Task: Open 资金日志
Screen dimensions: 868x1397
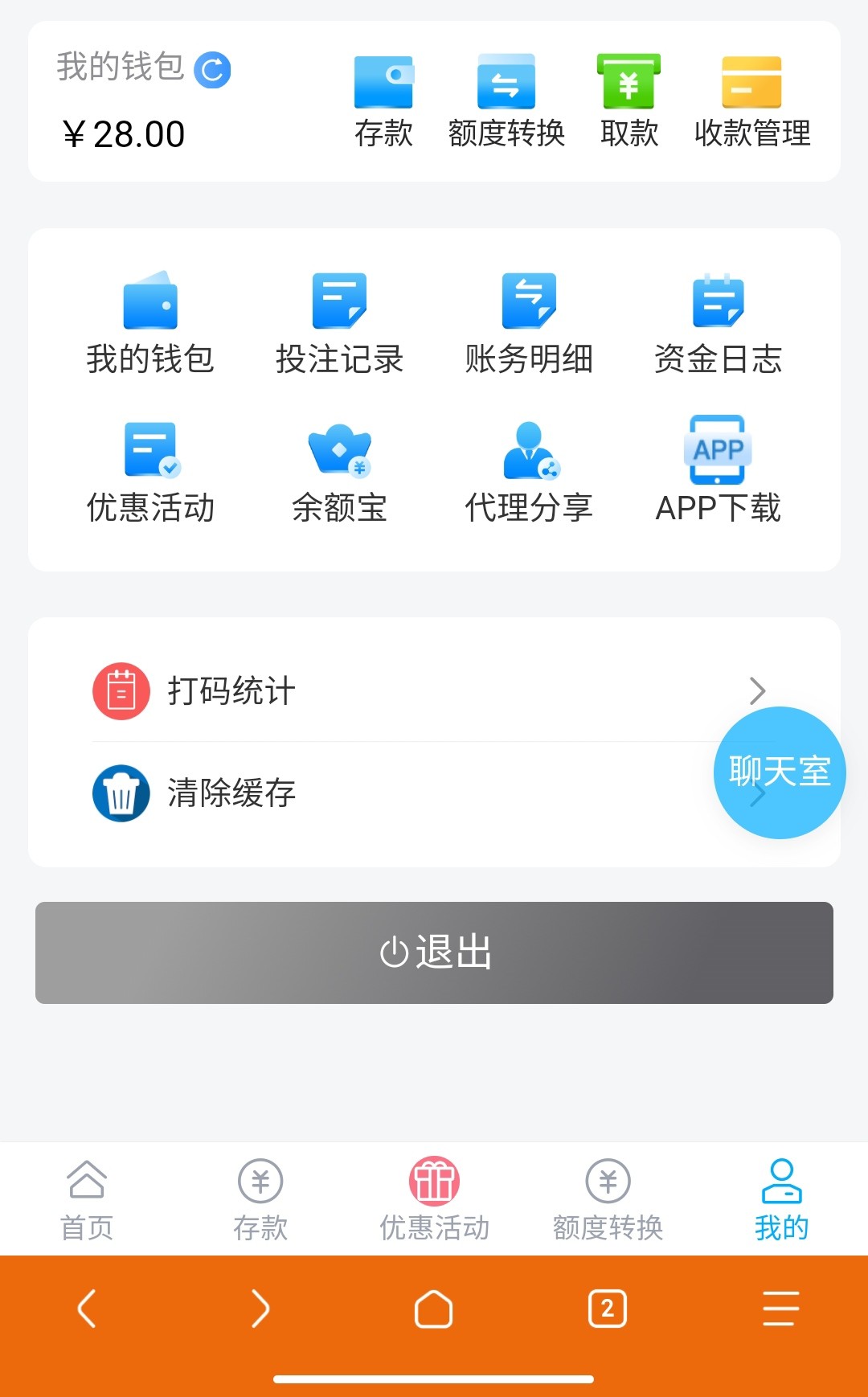Action: click(x=718, y=323)
